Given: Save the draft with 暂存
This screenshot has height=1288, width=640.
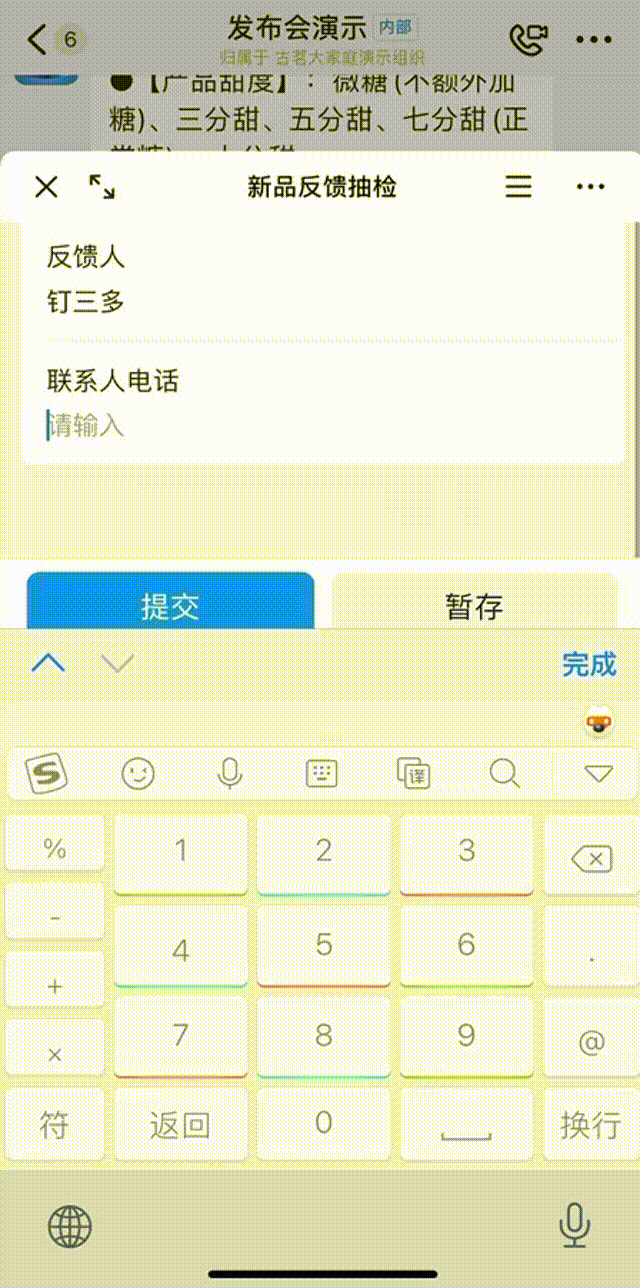Looking at the screenshot, I should point(474,604).
